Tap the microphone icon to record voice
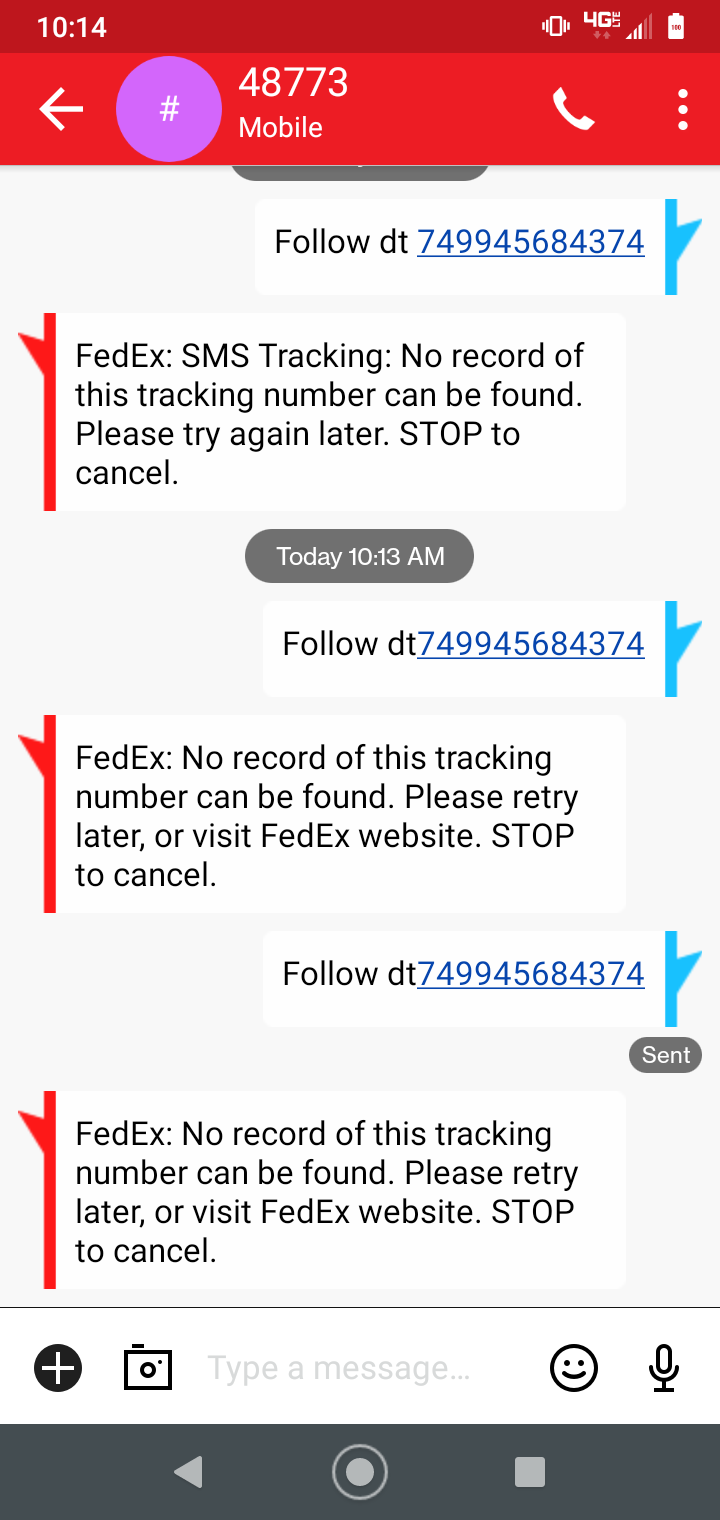Image resolution: width=720 pixels, height=1520 pixels. coord(662,1367)
